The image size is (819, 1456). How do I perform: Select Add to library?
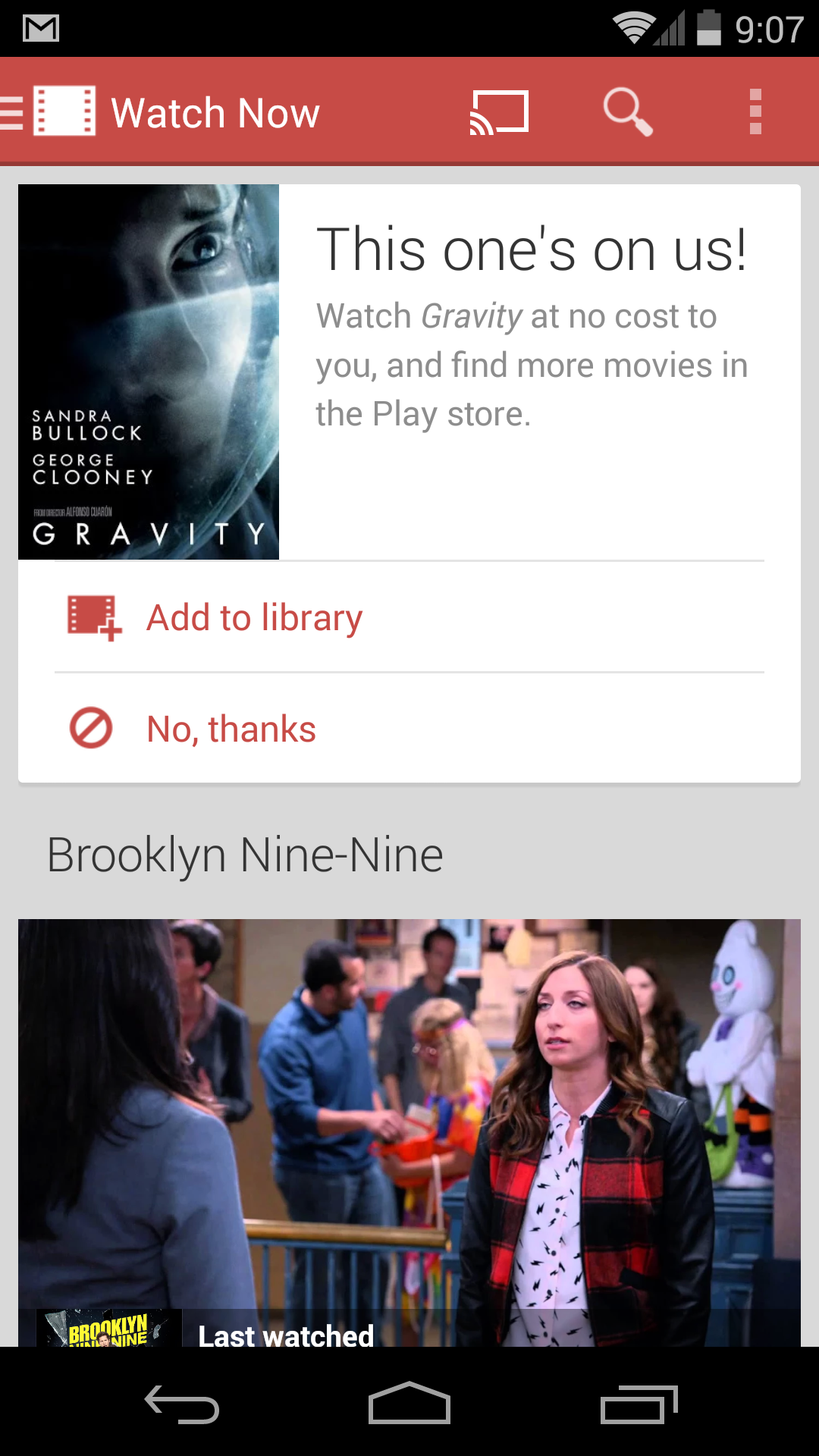[254, 617]
